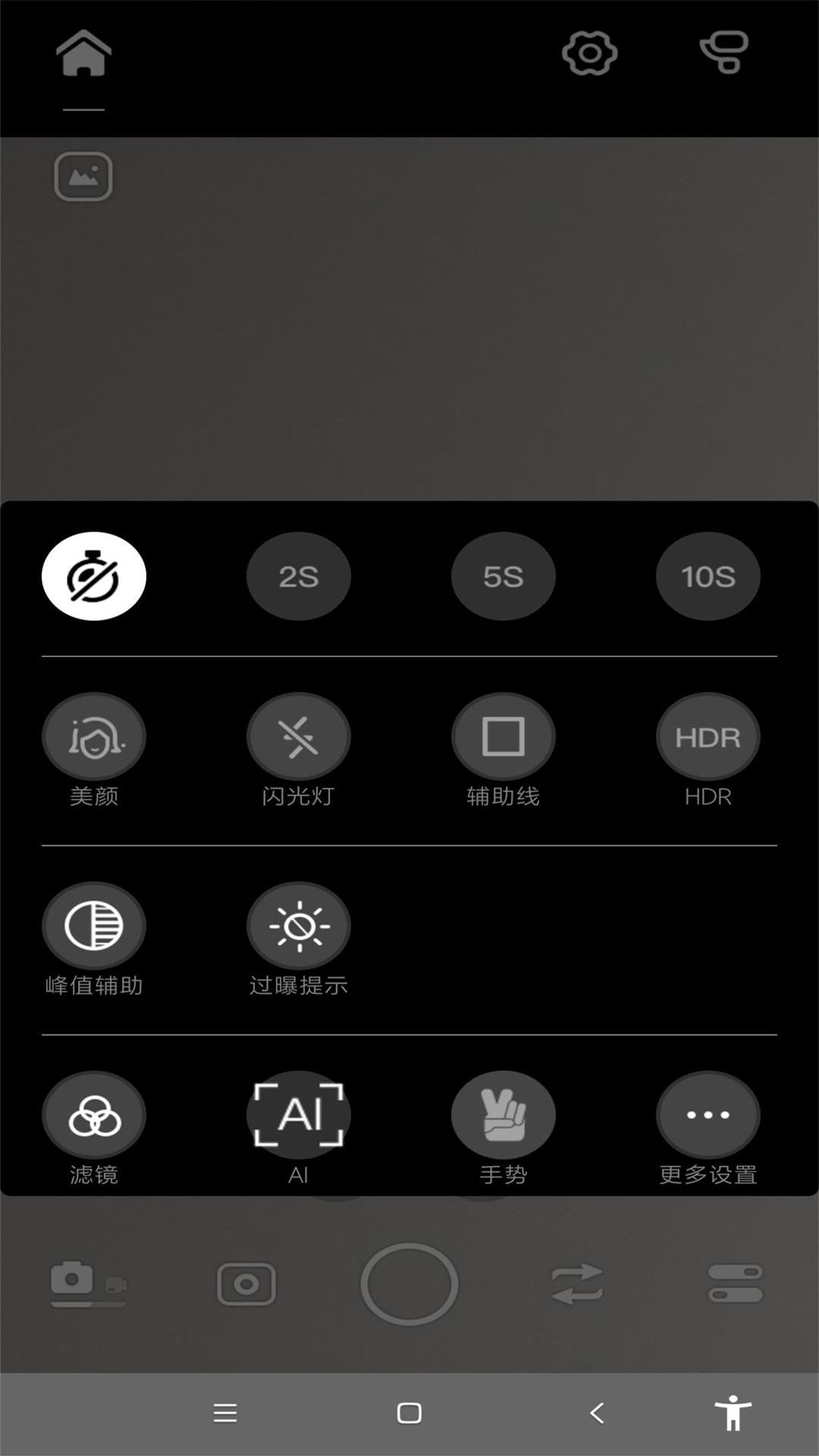The width and height of the screenshot is (819, 1456).
Task: Tap the system back button
Action: (x=598, y=1413)
